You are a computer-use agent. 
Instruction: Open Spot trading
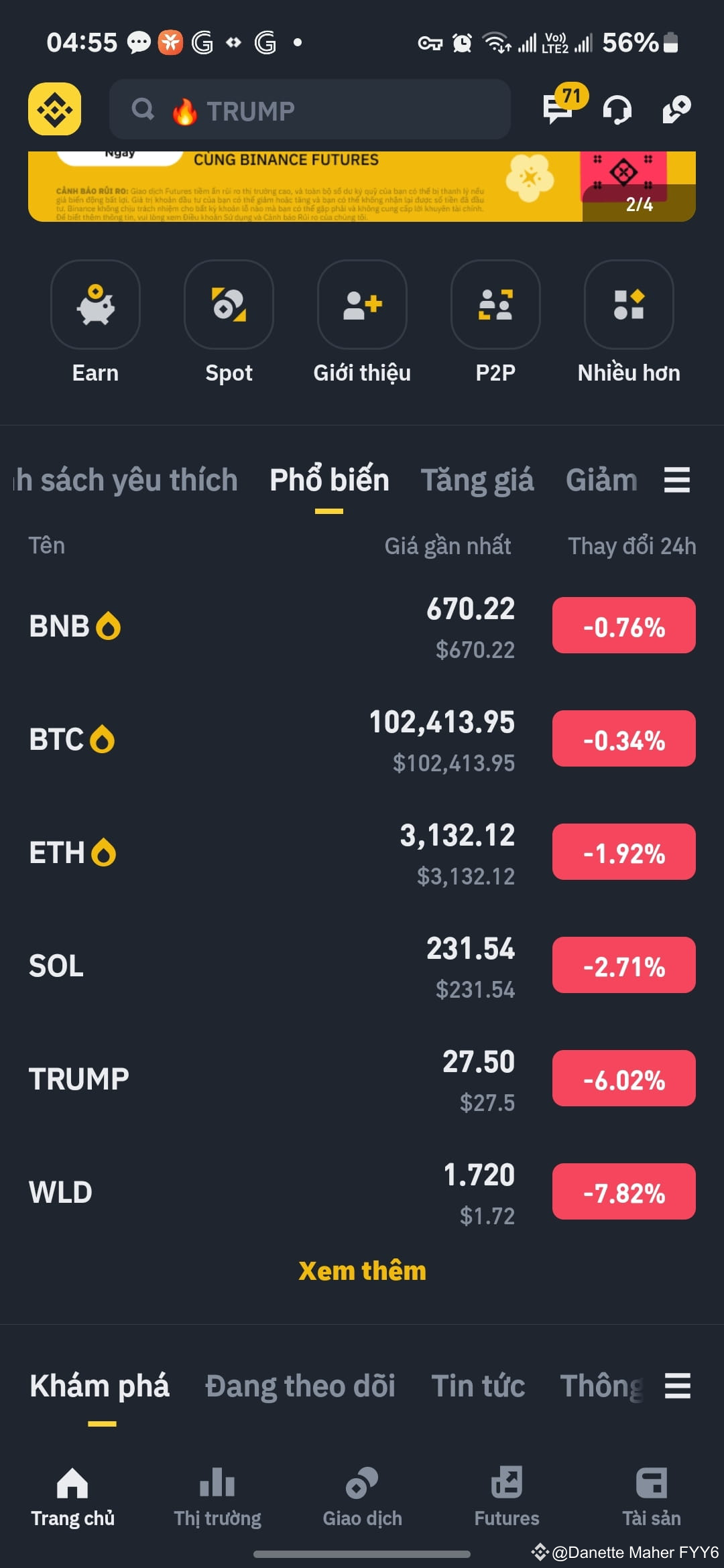pos(229,305)
